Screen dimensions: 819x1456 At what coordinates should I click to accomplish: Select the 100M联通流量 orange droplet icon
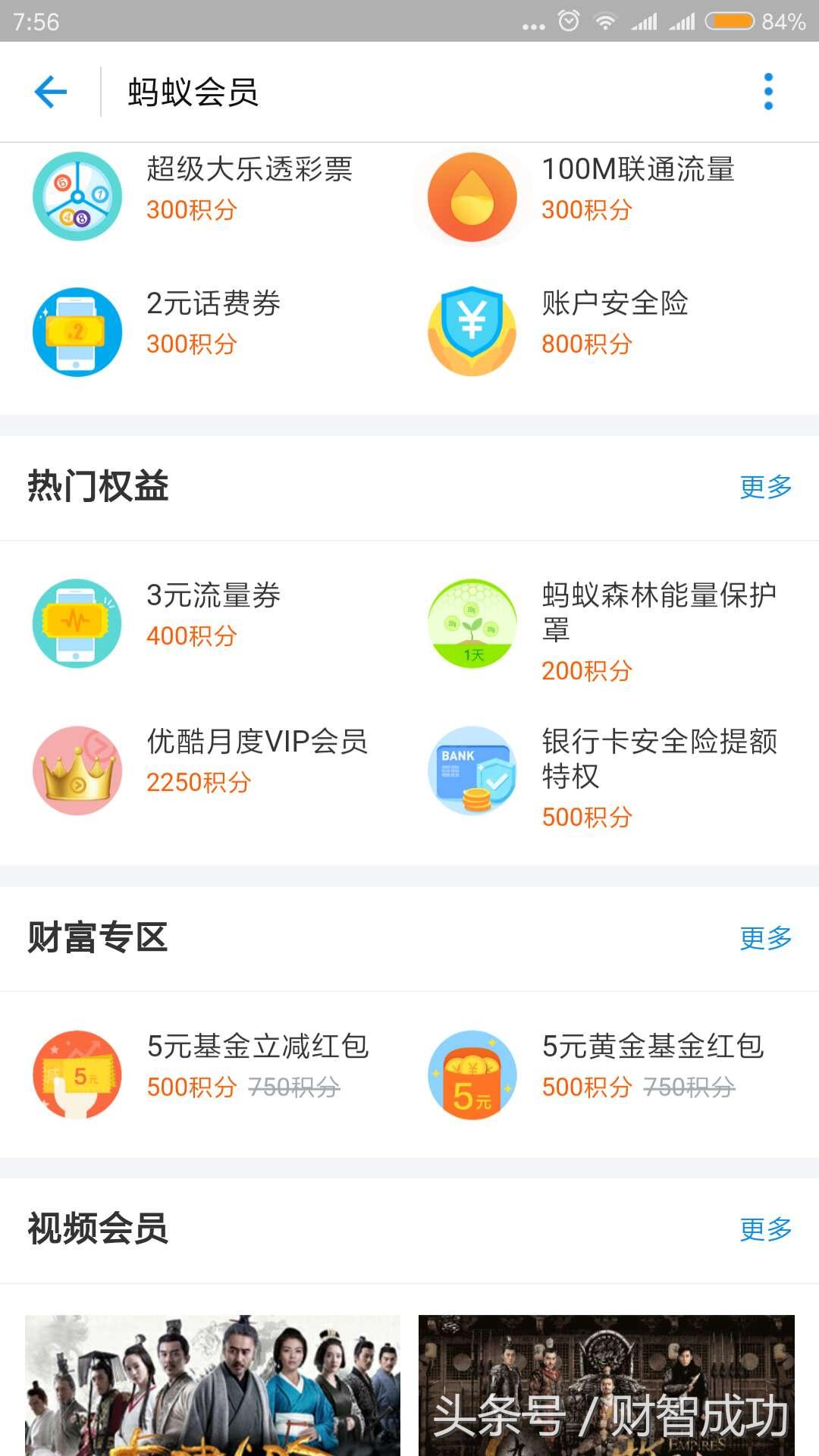[472, 195]
